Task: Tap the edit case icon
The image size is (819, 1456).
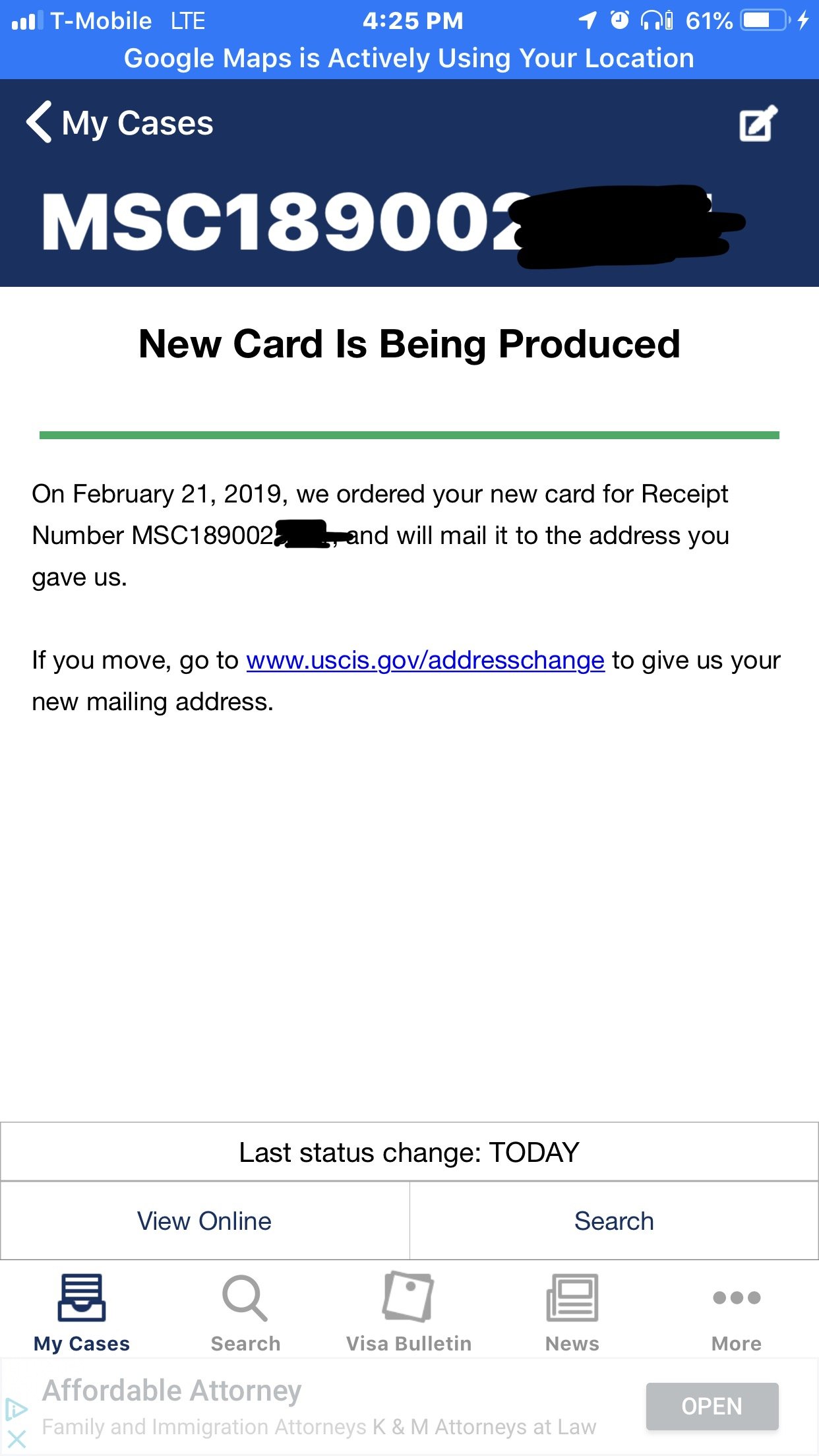Action: (x=758, y=123)
